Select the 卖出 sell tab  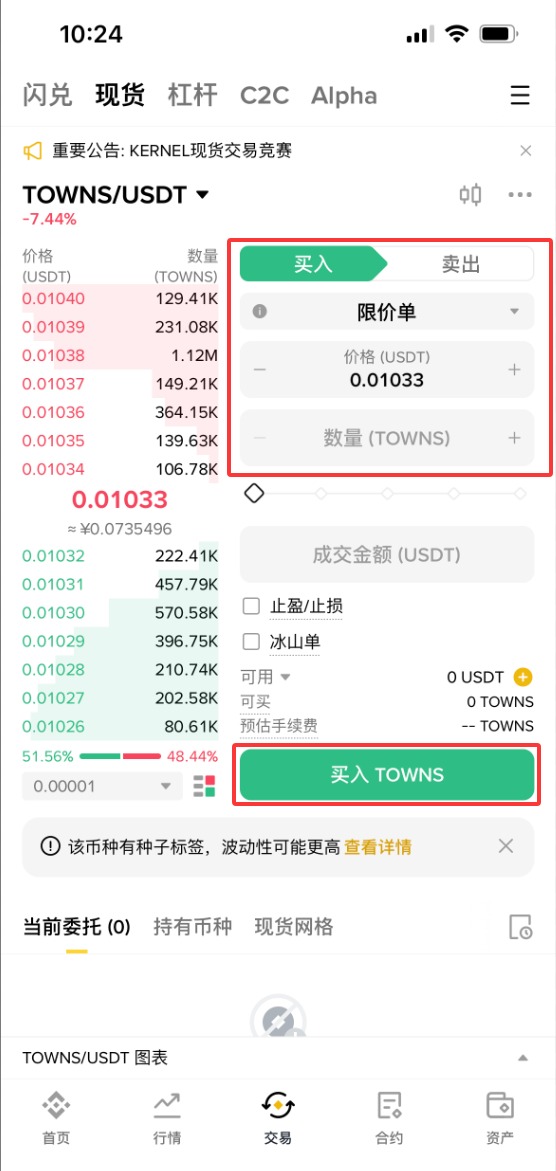[x=460, y=264]
